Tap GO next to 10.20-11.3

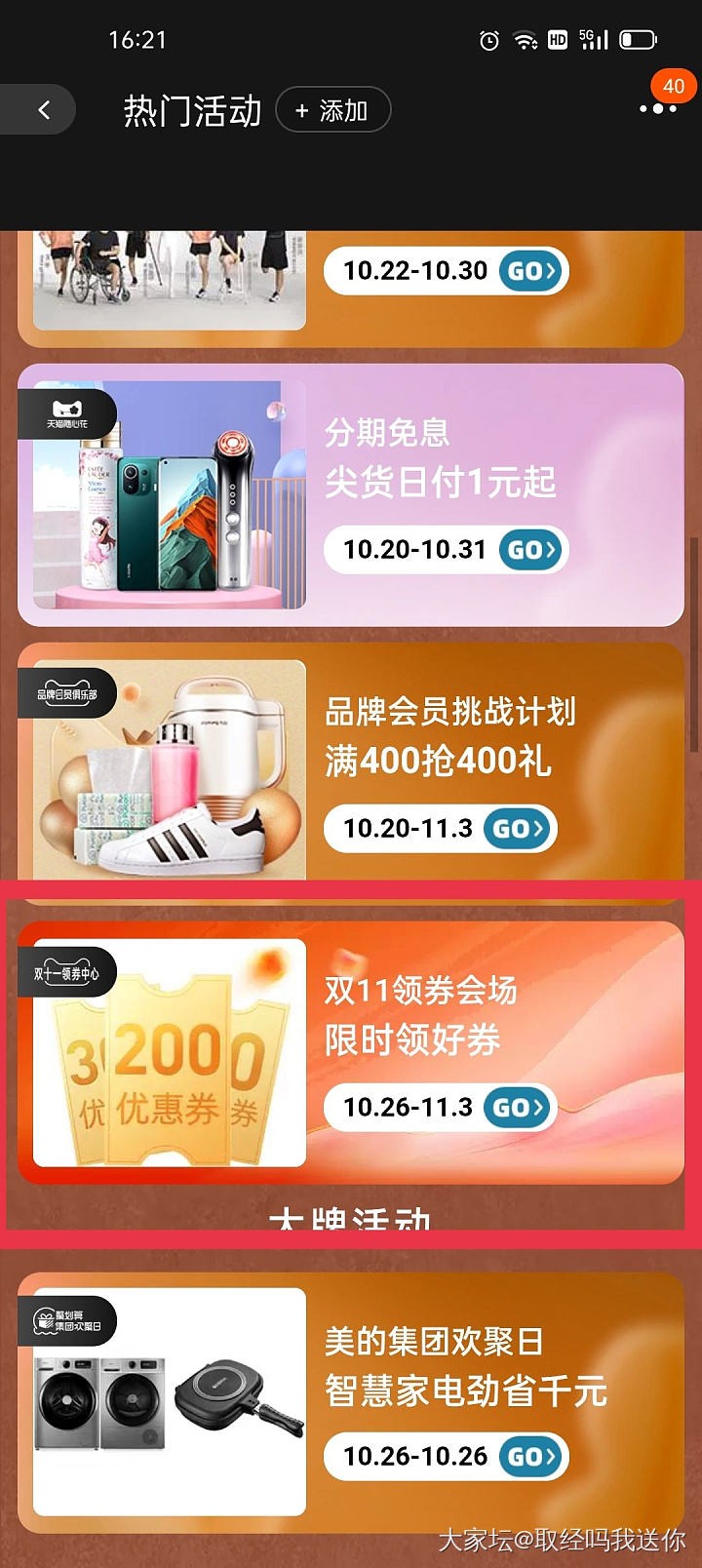518,829
